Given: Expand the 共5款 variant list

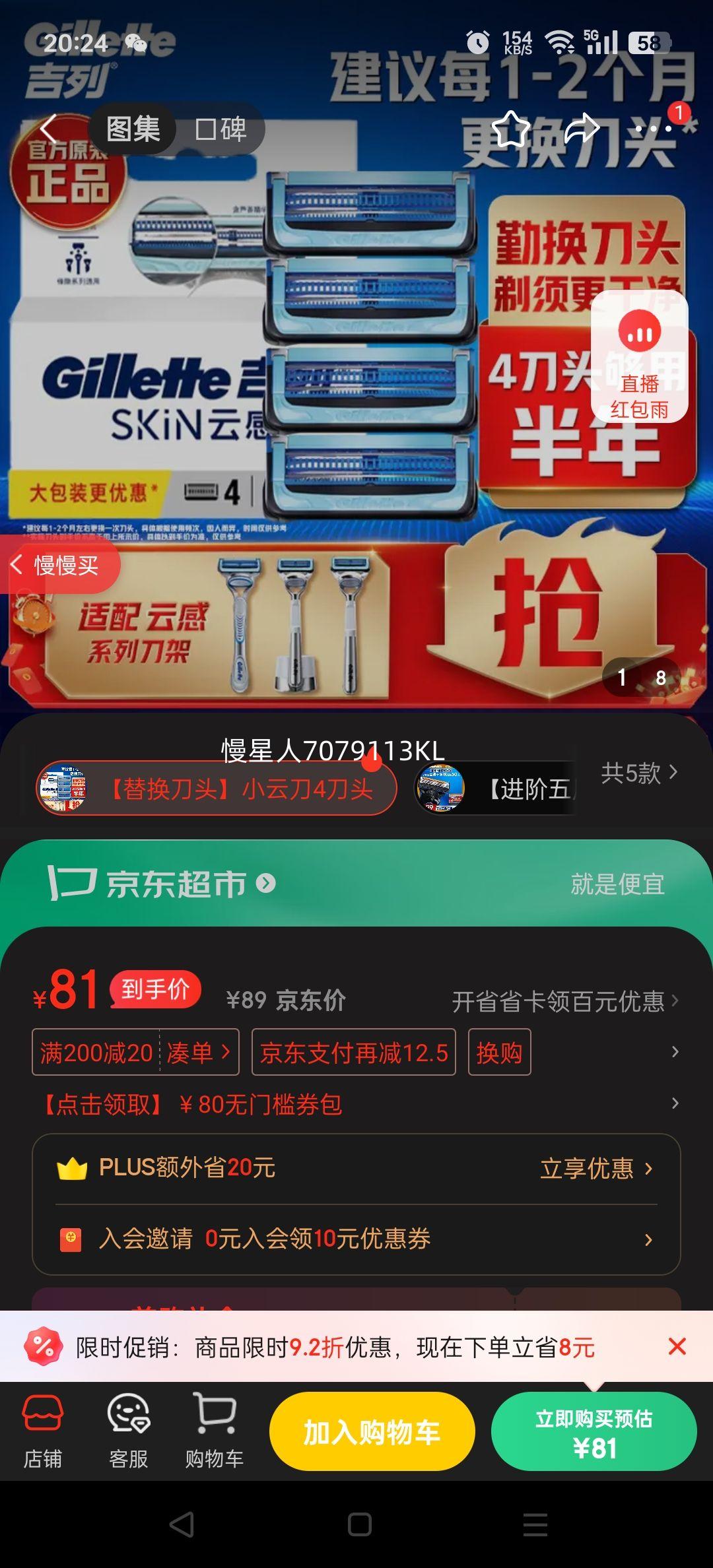Looking at the screenshot, I should [x=638, y=773].
